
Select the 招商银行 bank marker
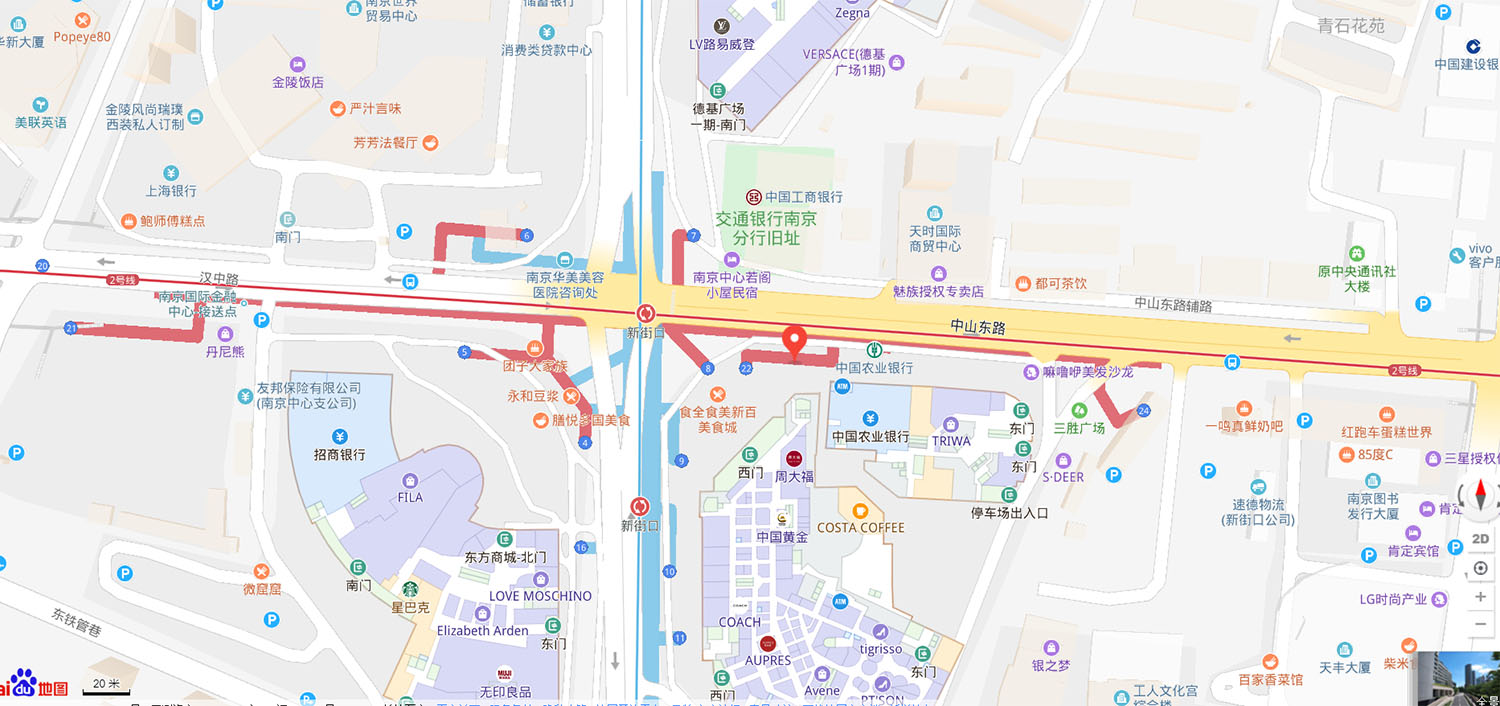(339, 437)
